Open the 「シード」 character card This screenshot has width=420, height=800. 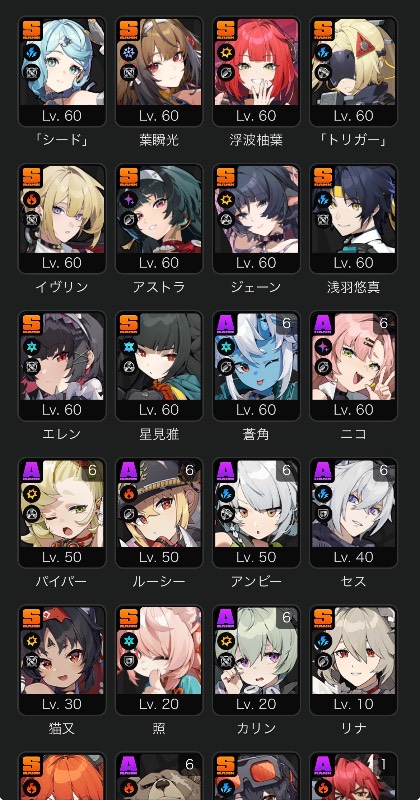[x=62, y=71]
